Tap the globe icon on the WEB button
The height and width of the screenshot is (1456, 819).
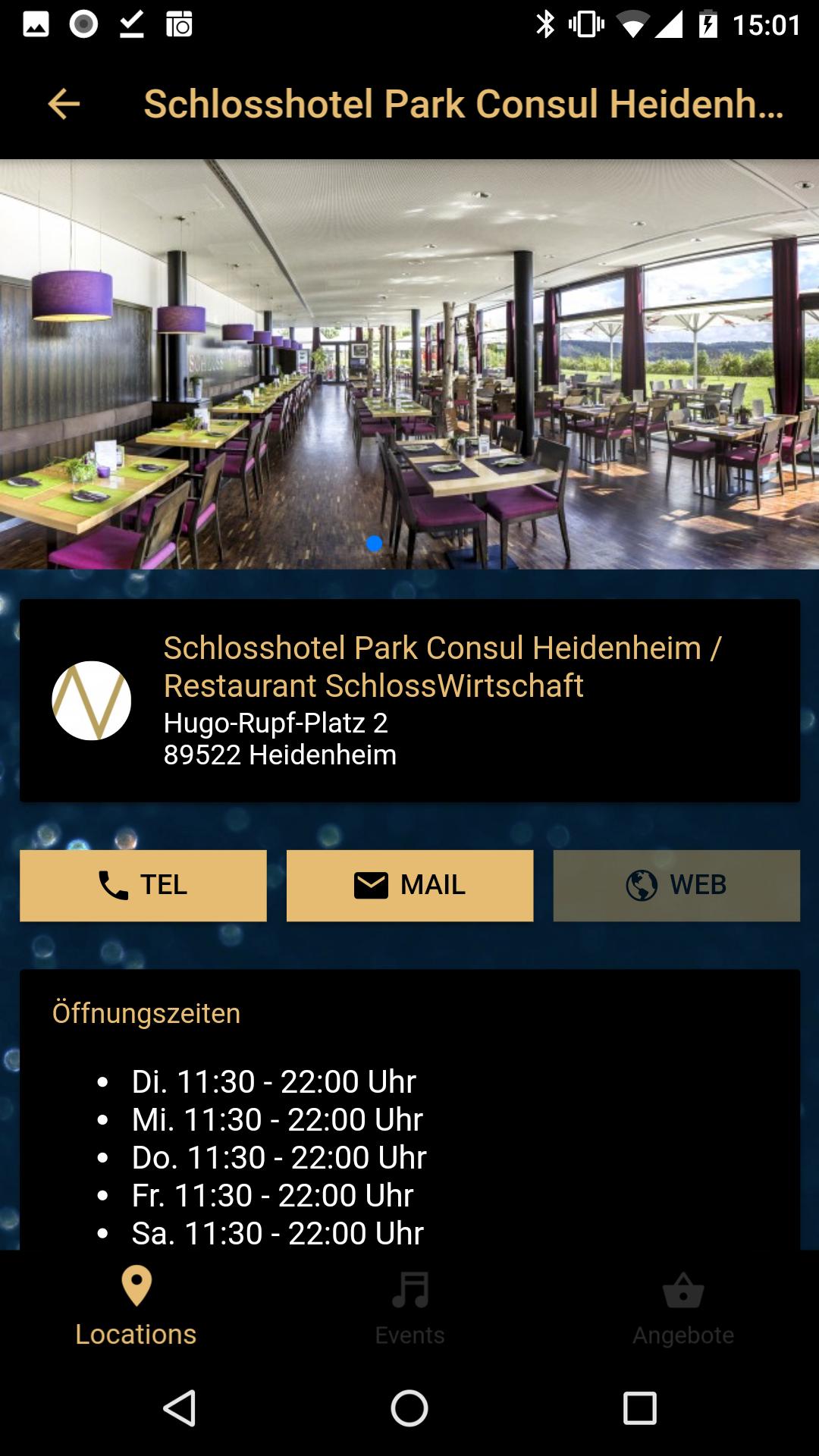[641, 884]
